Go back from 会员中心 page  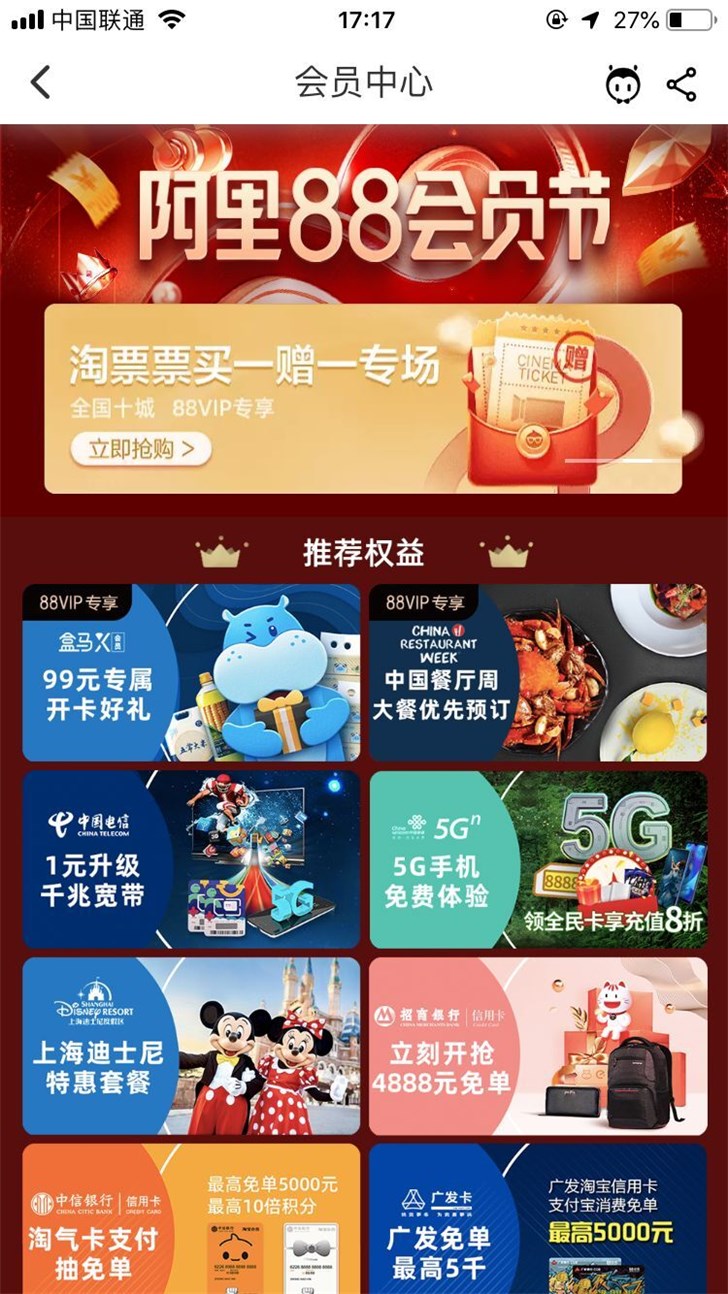tap(40, 83)
